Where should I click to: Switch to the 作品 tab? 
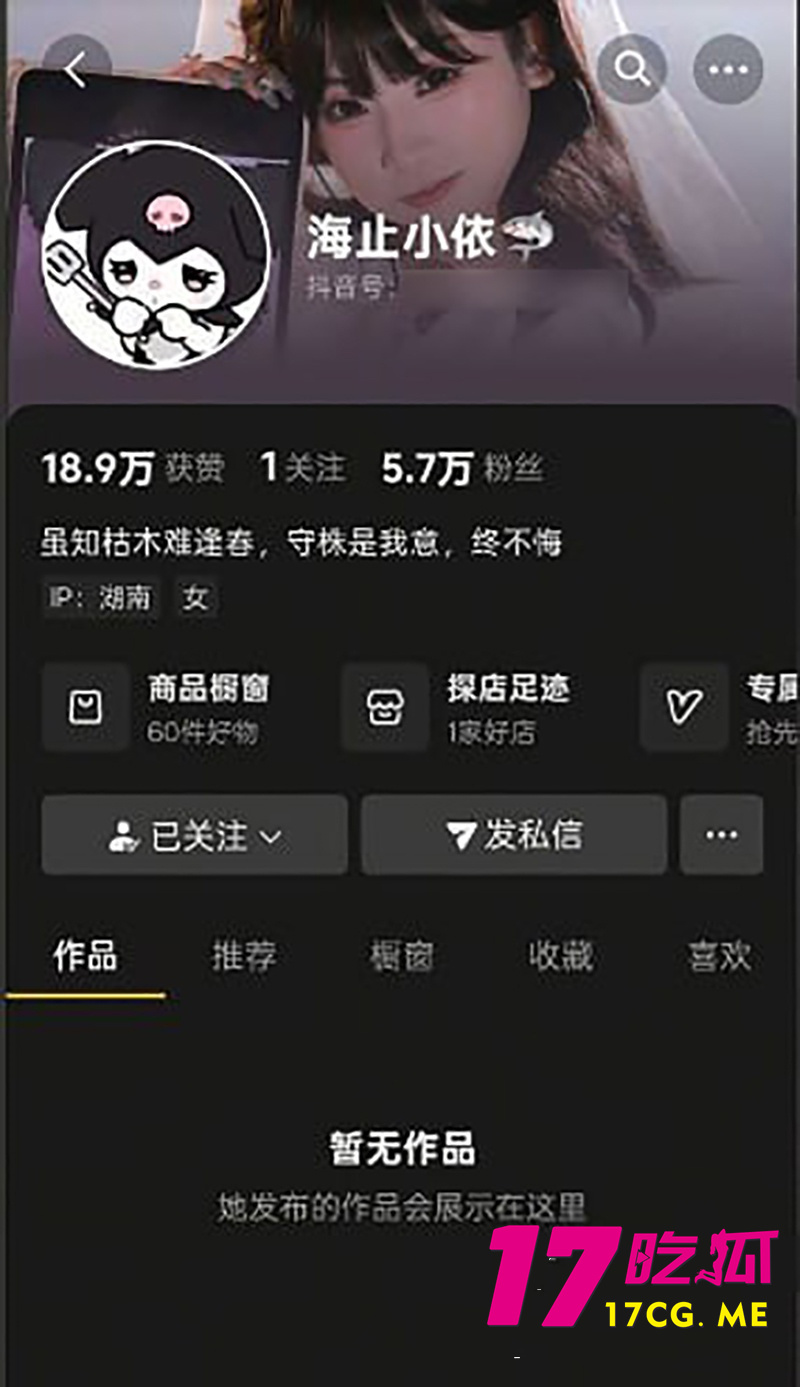85,956
